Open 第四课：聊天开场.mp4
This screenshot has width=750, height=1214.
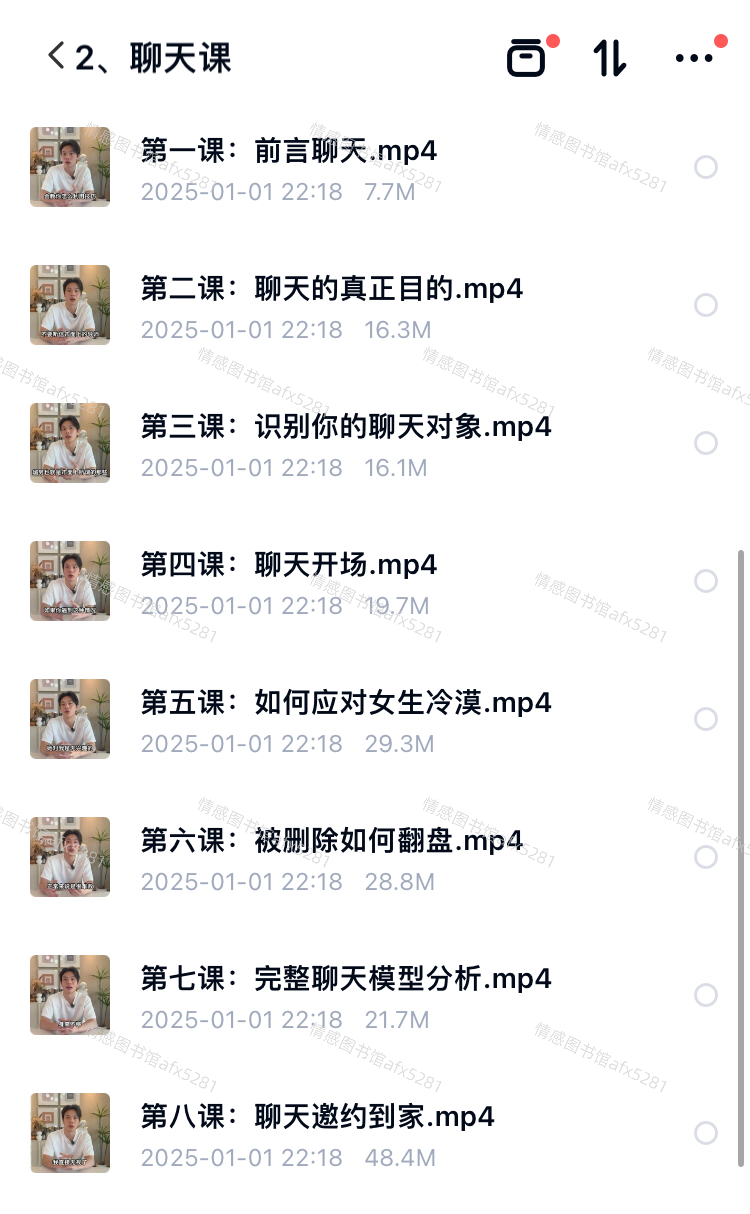[289, 566]
